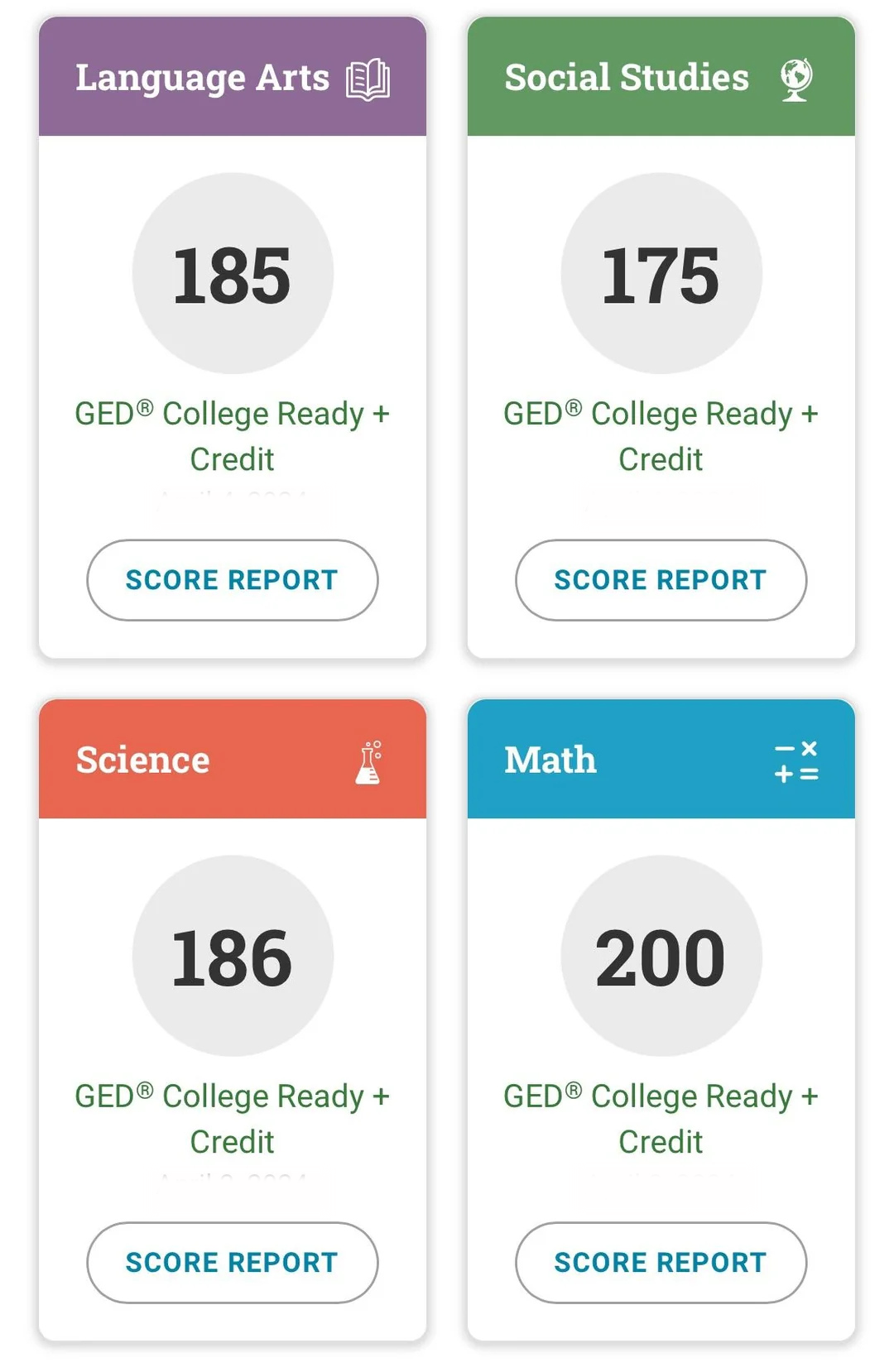Open the Math score report
894x1372 pixels.
click(660, 1263)
